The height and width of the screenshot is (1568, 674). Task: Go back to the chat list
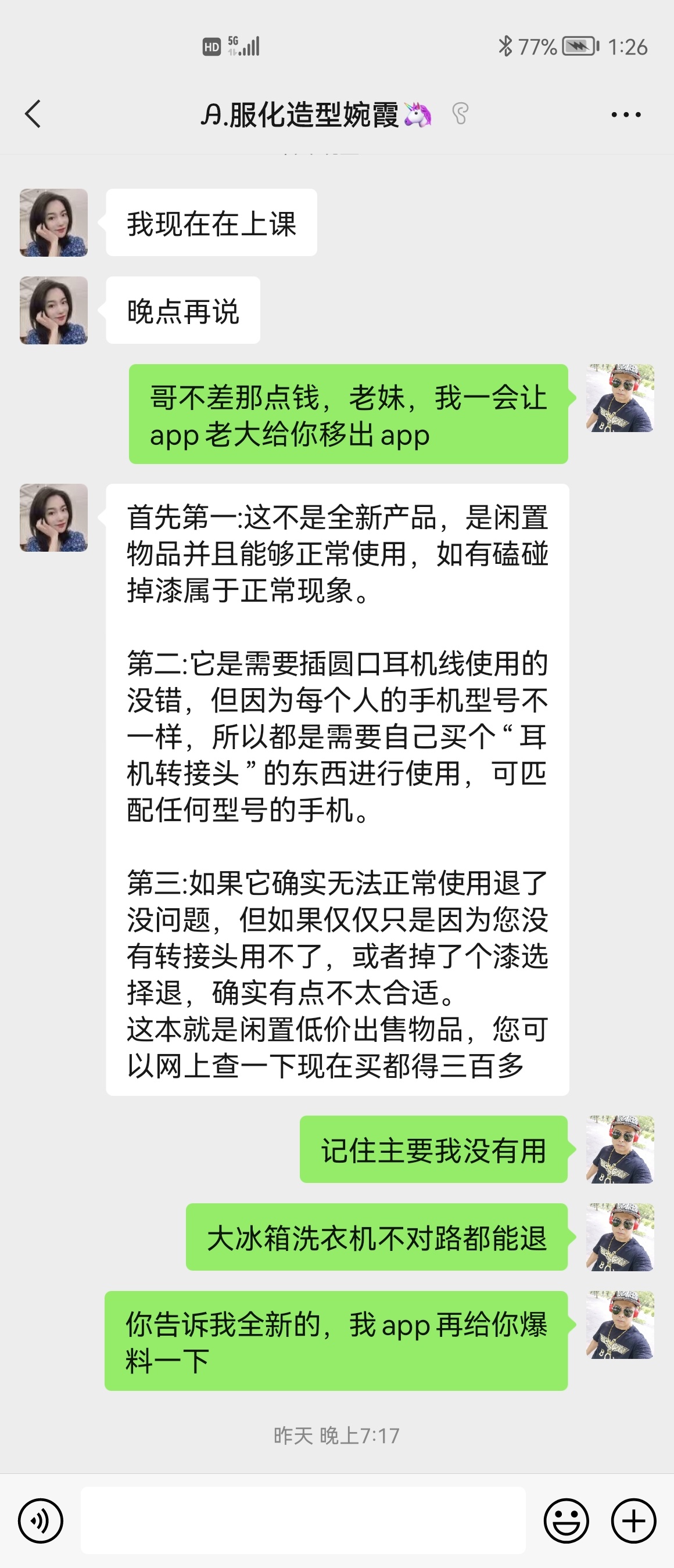[x=33, y=114]
